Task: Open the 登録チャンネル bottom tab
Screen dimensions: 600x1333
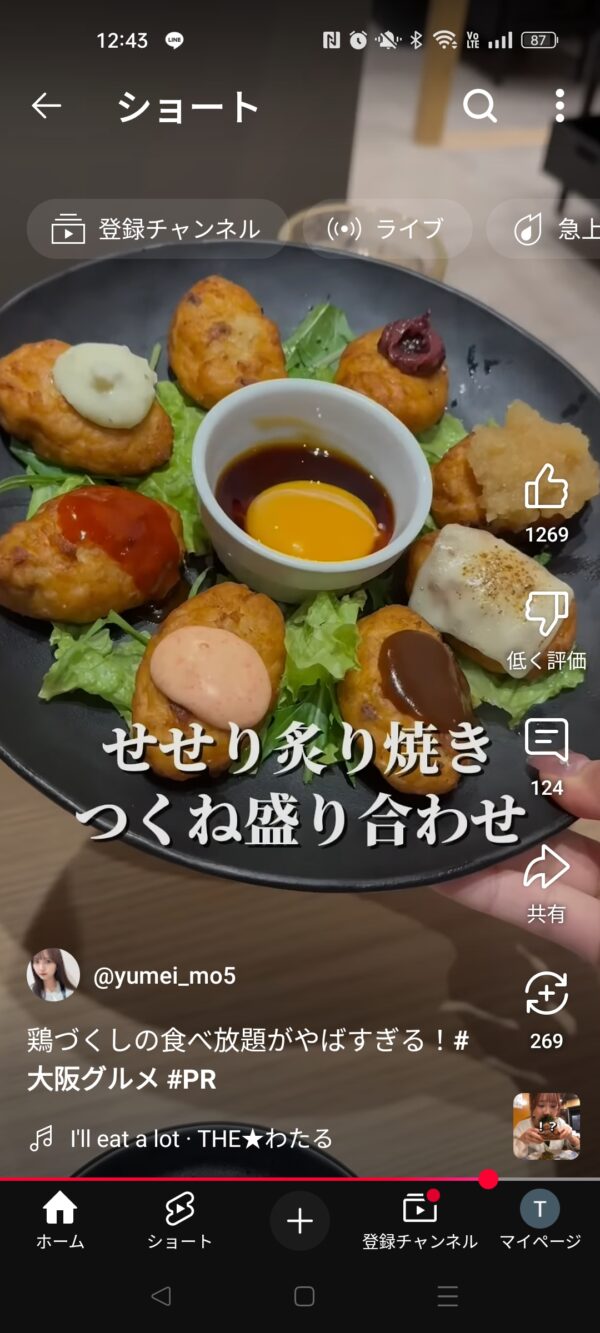Action: (420, 1220)
